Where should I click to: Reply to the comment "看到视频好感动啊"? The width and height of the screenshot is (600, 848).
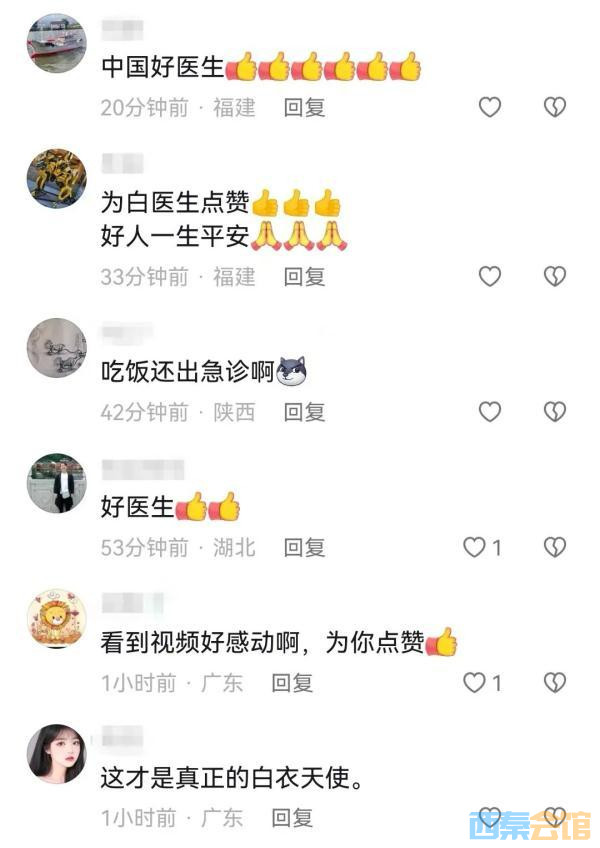pyautogui.click(x=293, y=683)
